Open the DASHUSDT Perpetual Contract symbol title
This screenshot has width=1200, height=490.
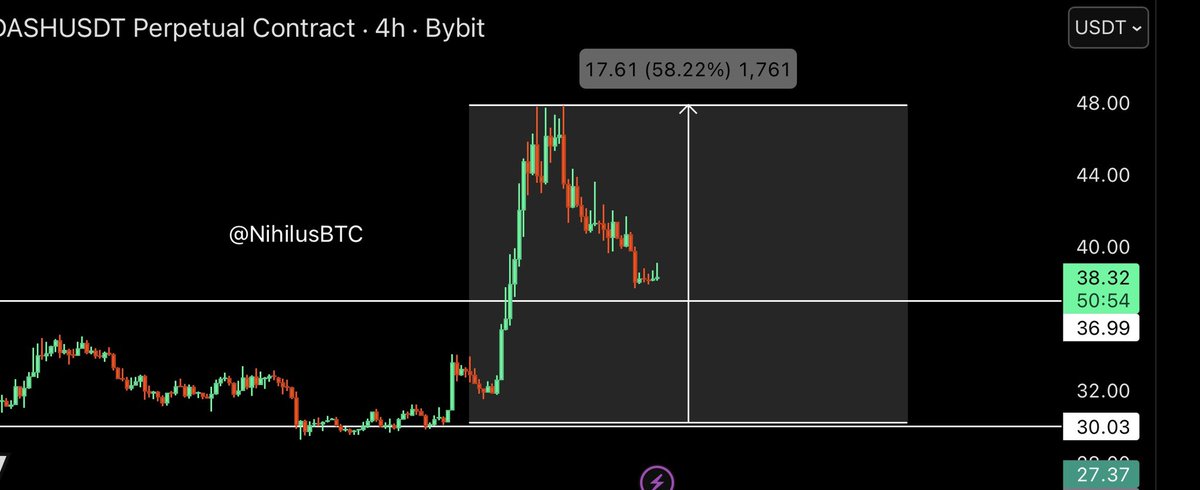pyautogui.click(x=180, y=28)
